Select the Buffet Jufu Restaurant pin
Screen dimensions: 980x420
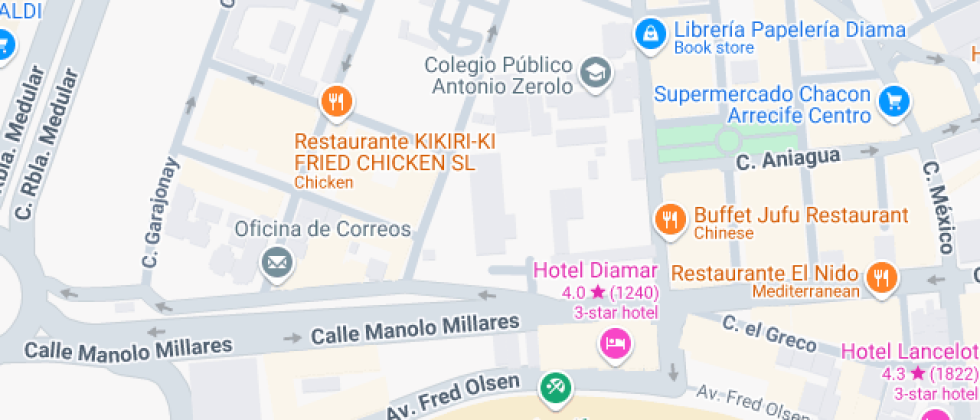668,219
